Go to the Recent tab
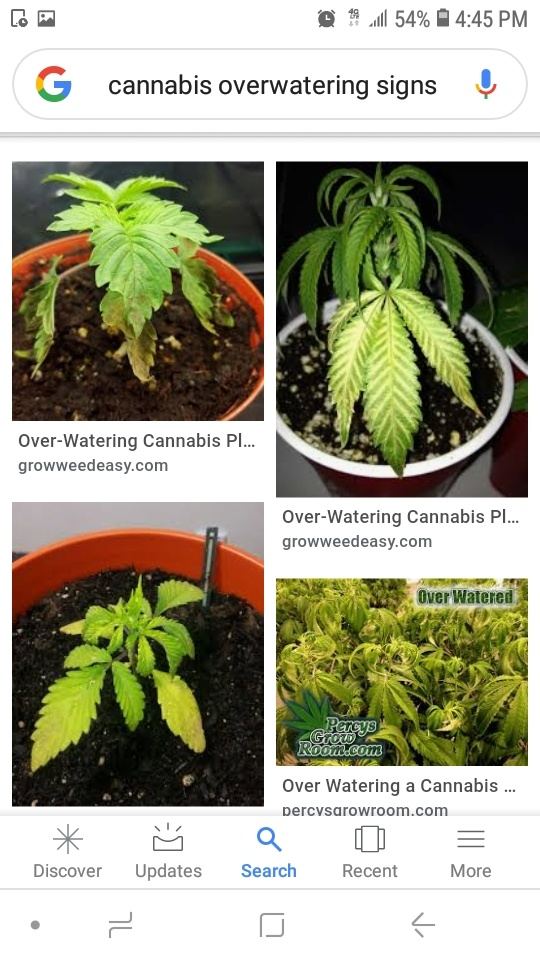Viewport: 540px width, 960px height. (370, 852)
